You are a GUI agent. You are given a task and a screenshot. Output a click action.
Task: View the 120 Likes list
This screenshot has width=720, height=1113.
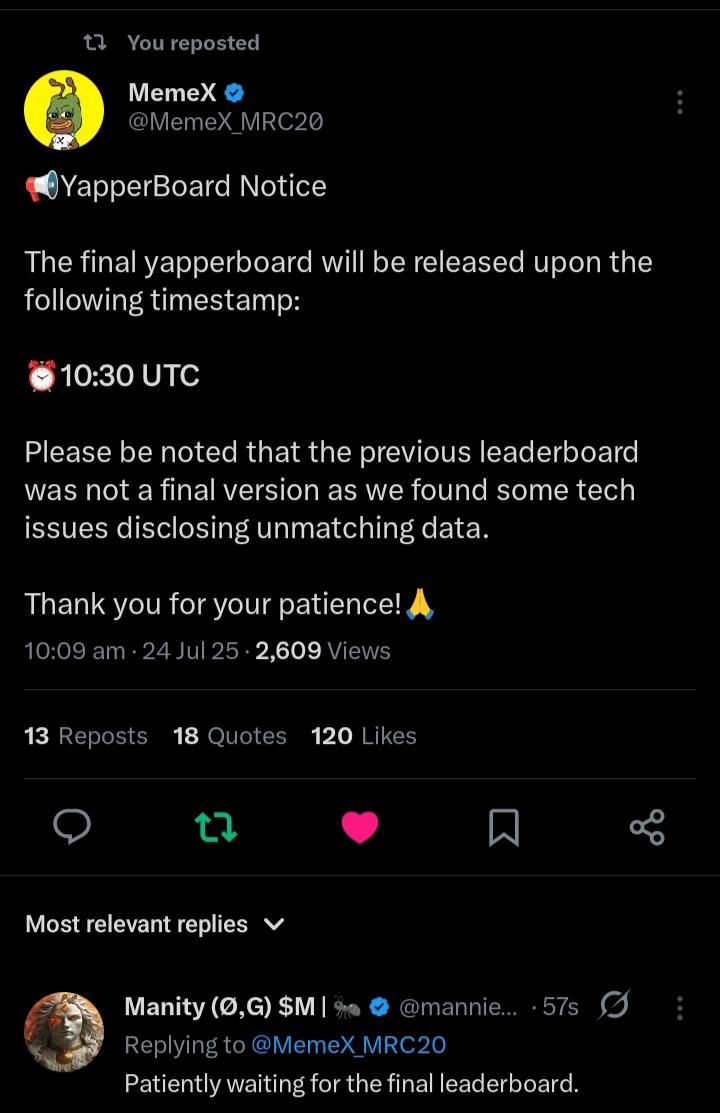[364, 736]
